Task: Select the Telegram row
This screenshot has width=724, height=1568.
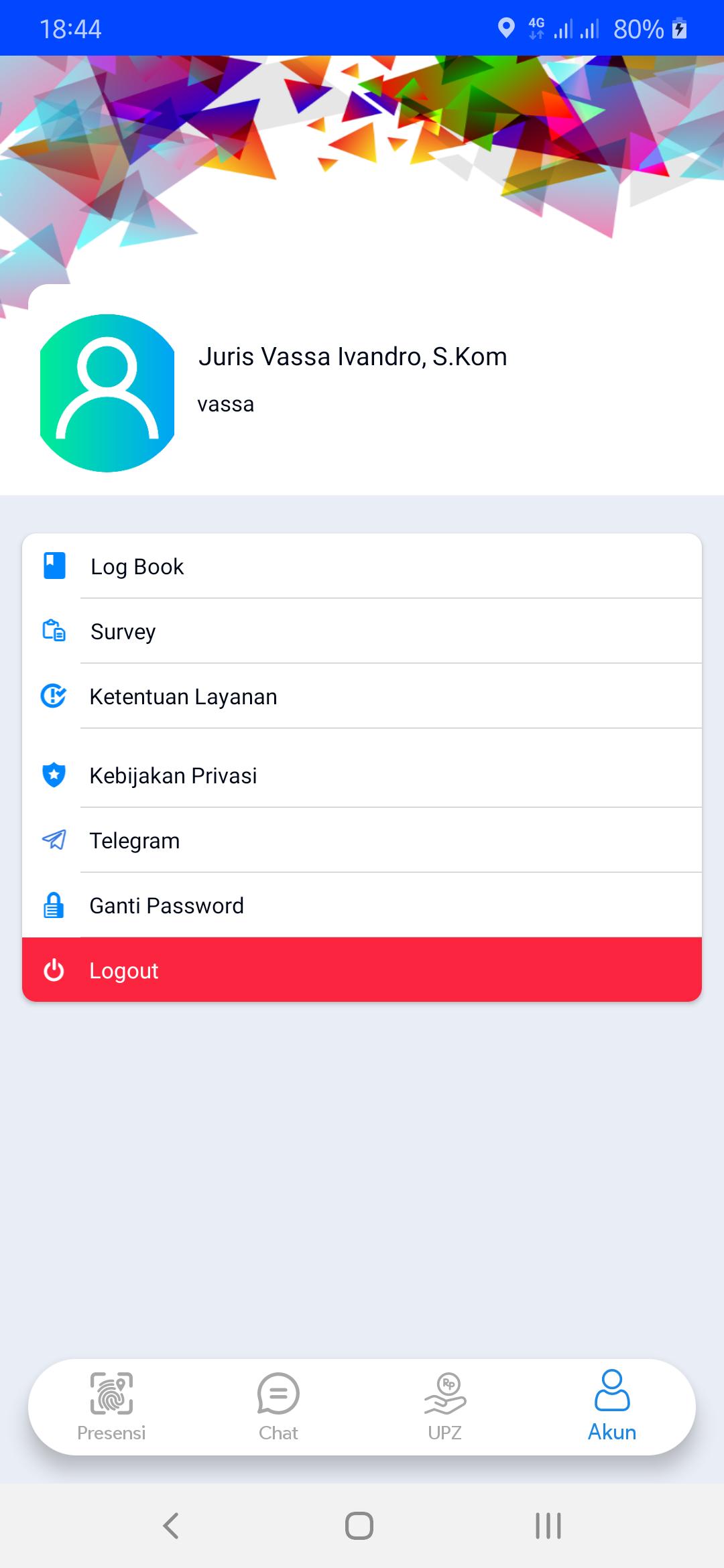Action: (x=362, y=840)
